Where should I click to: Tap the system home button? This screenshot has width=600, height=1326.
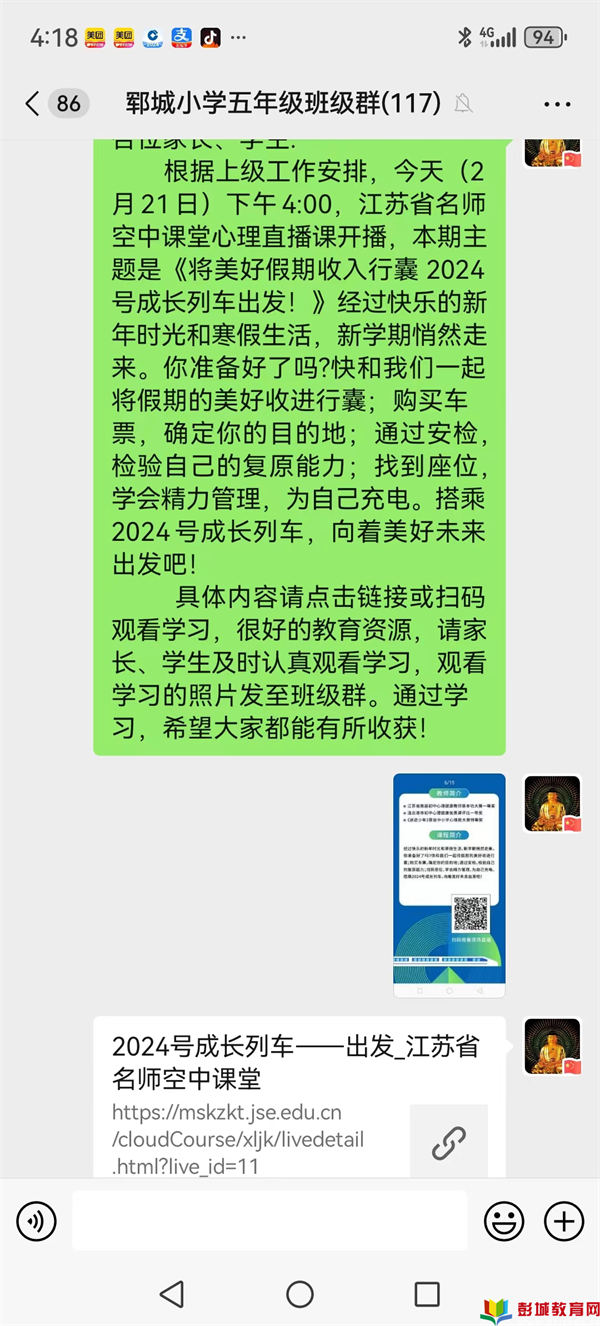299,1294
